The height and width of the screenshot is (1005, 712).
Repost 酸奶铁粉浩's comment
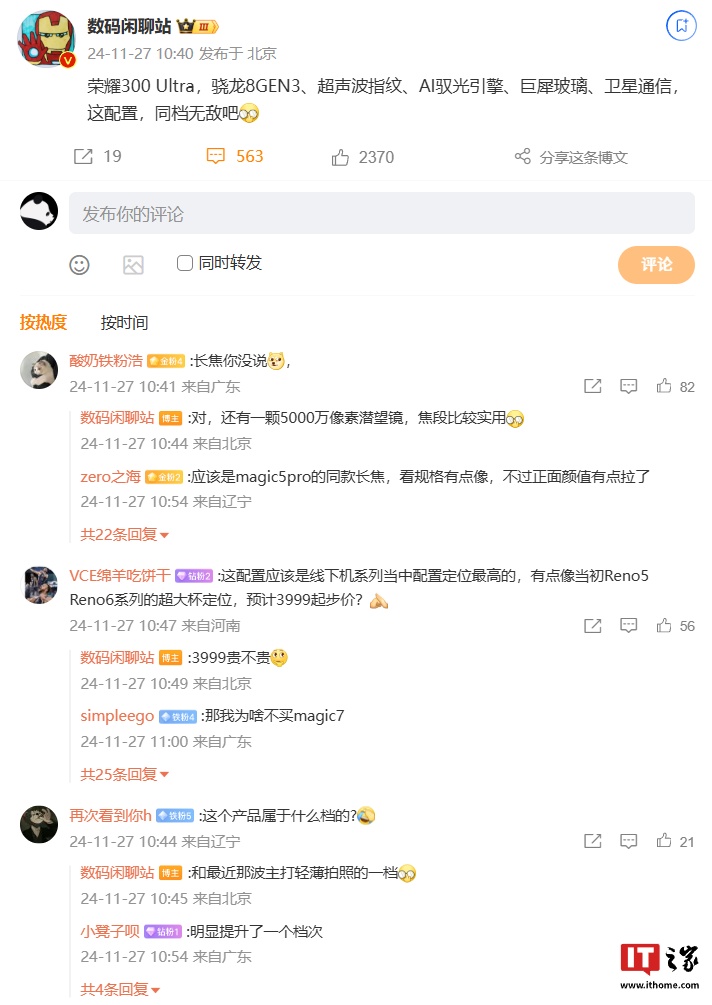point(592,386)
